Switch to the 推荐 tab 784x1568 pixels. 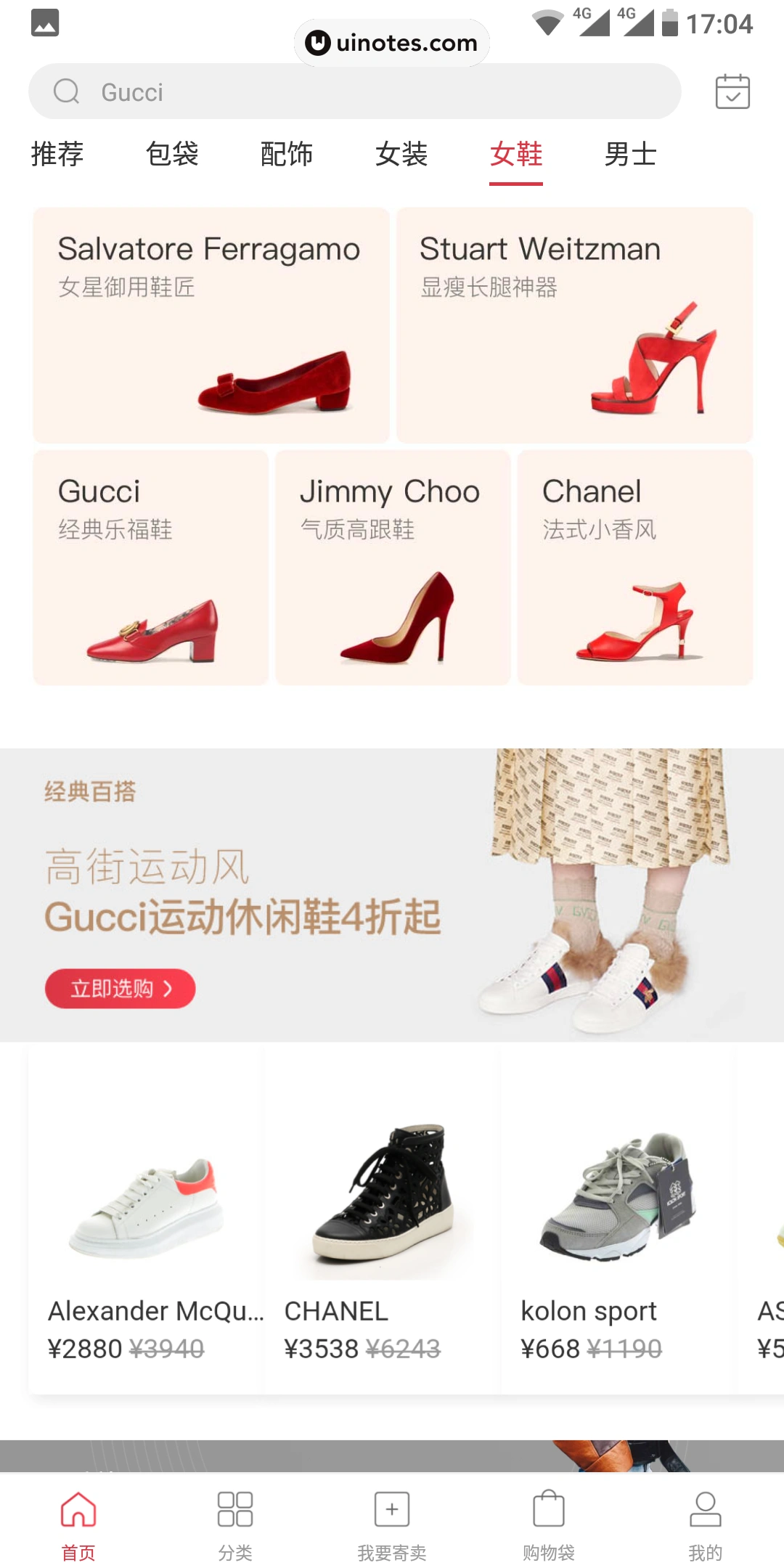57,155
